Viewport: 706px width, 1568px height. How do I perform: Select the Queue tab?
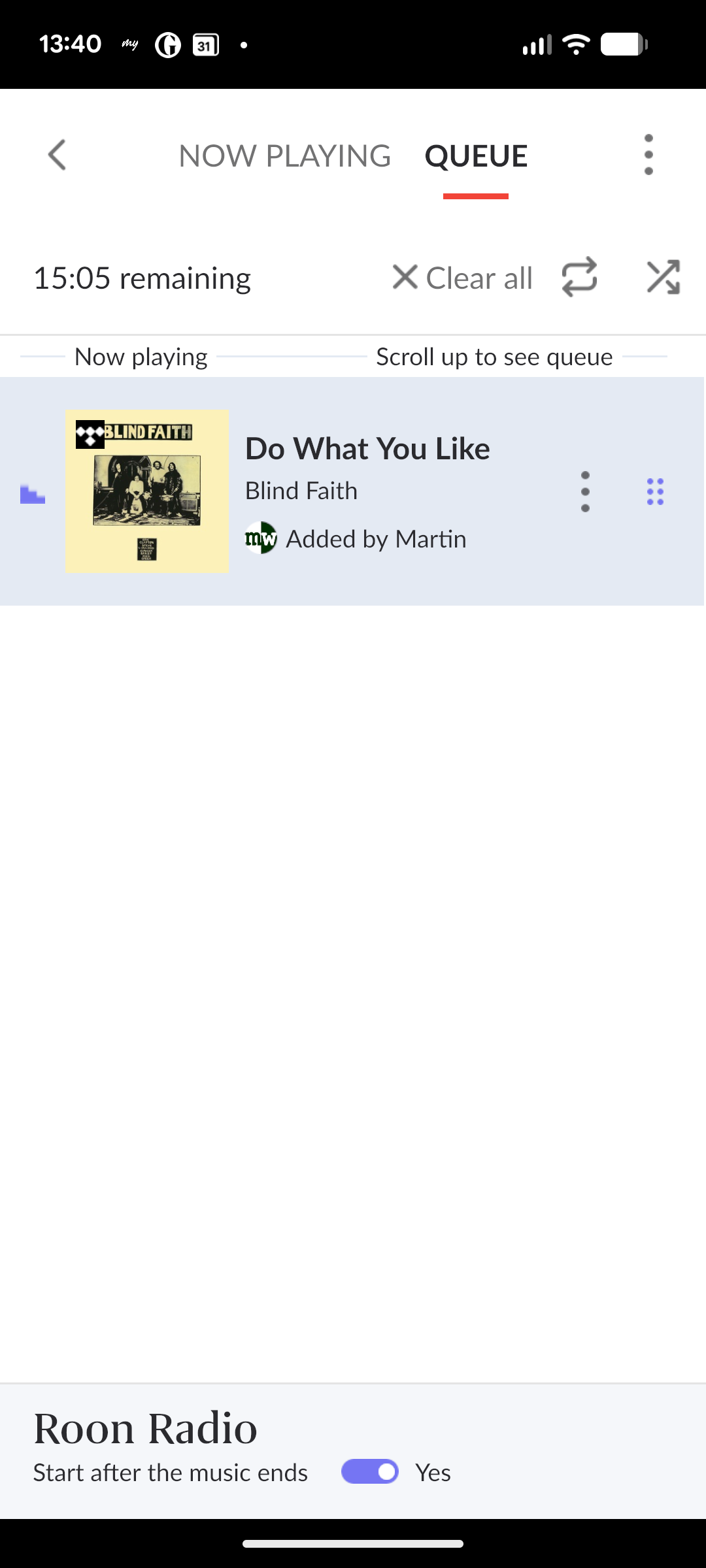click(476, 156)
